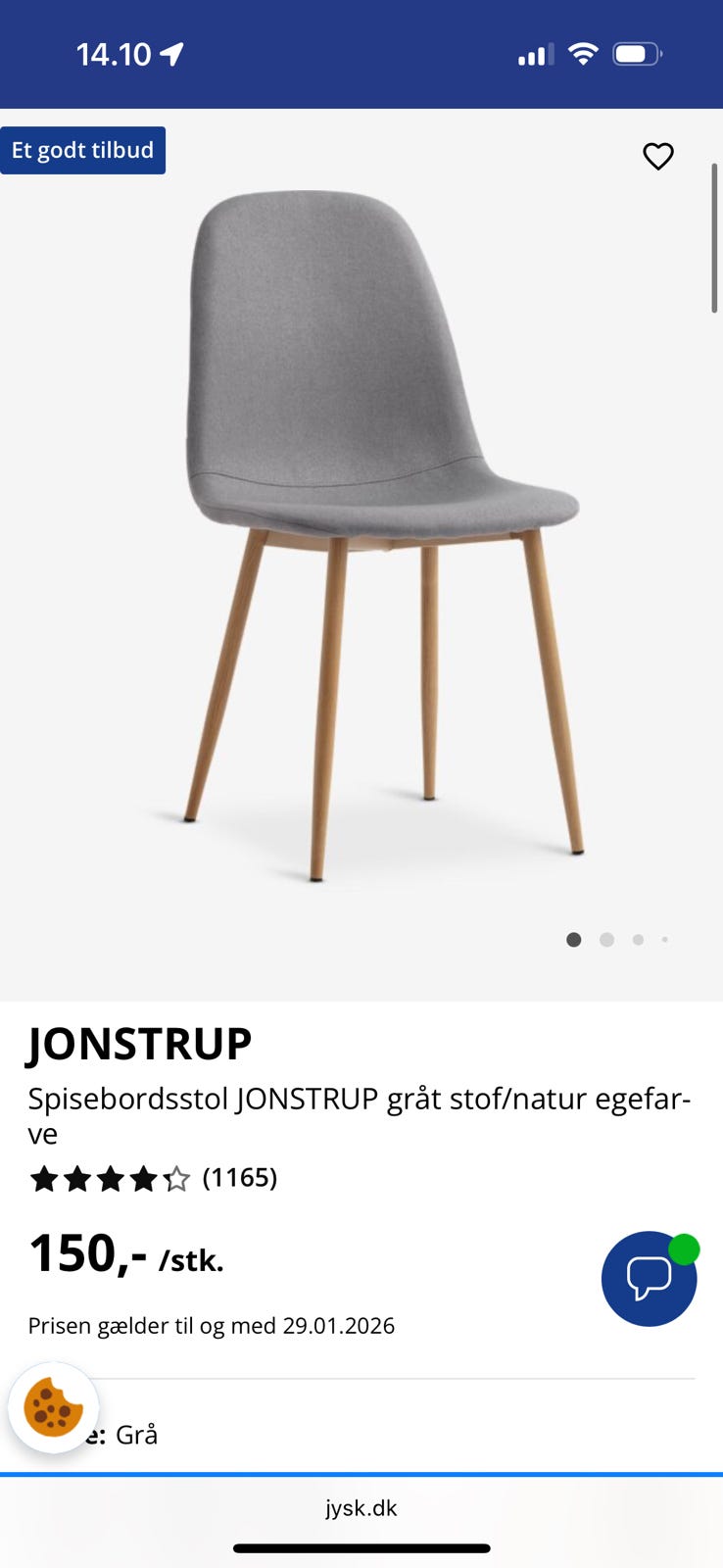The height and width of the screenshot is (1568, 723).
Task: Tap the jysk.dk address bar
Action: pyautogui.click(x=361, y=1508)
